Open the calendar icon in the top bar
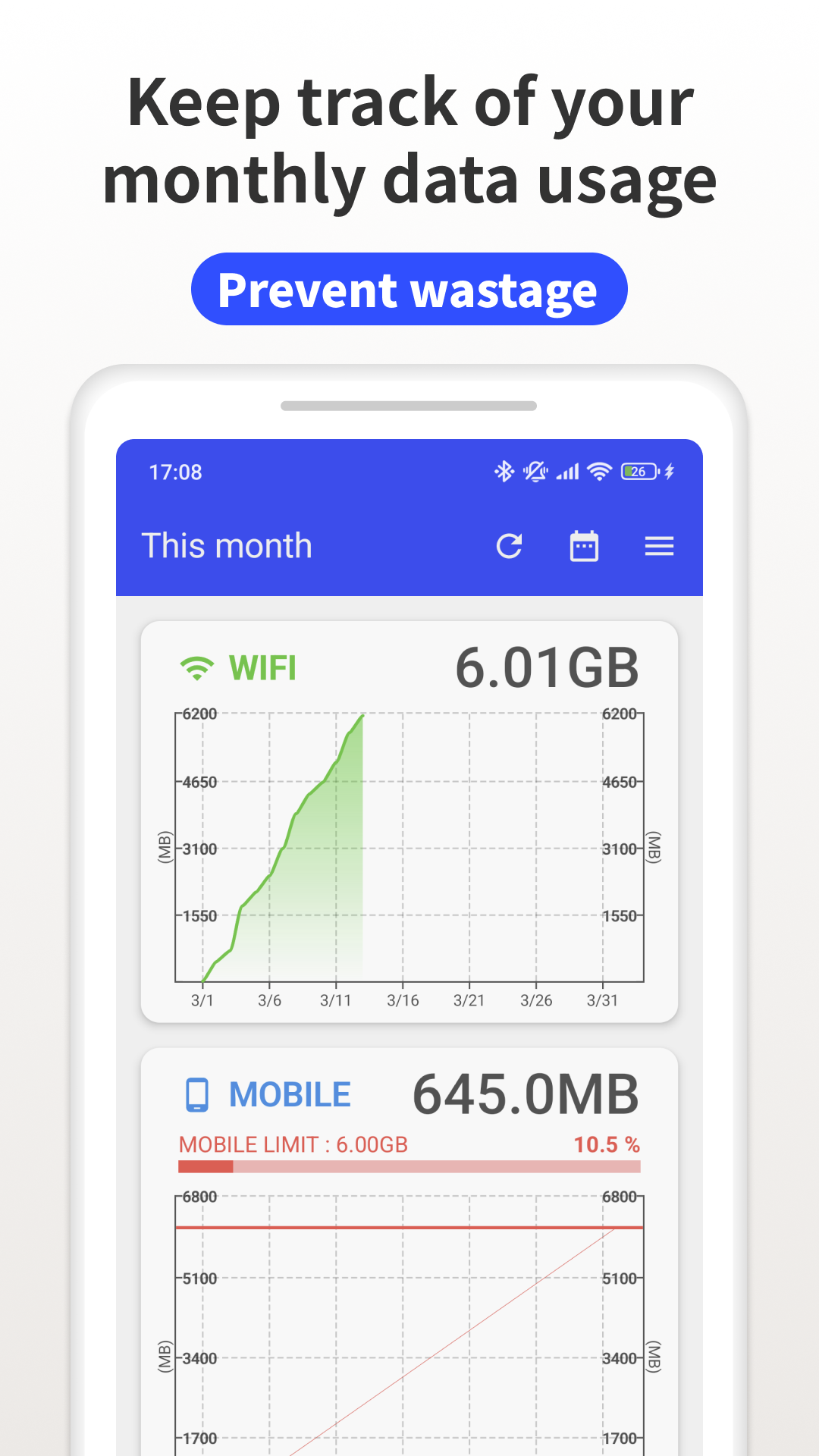Image resolution: width=819 pixels, height=1456 pixels. 584,546
